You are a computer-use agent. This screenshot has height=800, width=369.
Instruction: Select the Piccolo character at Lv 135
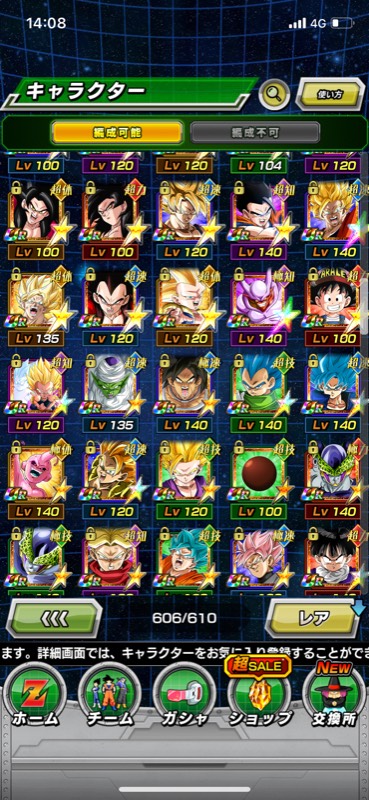tap(110, 394)
